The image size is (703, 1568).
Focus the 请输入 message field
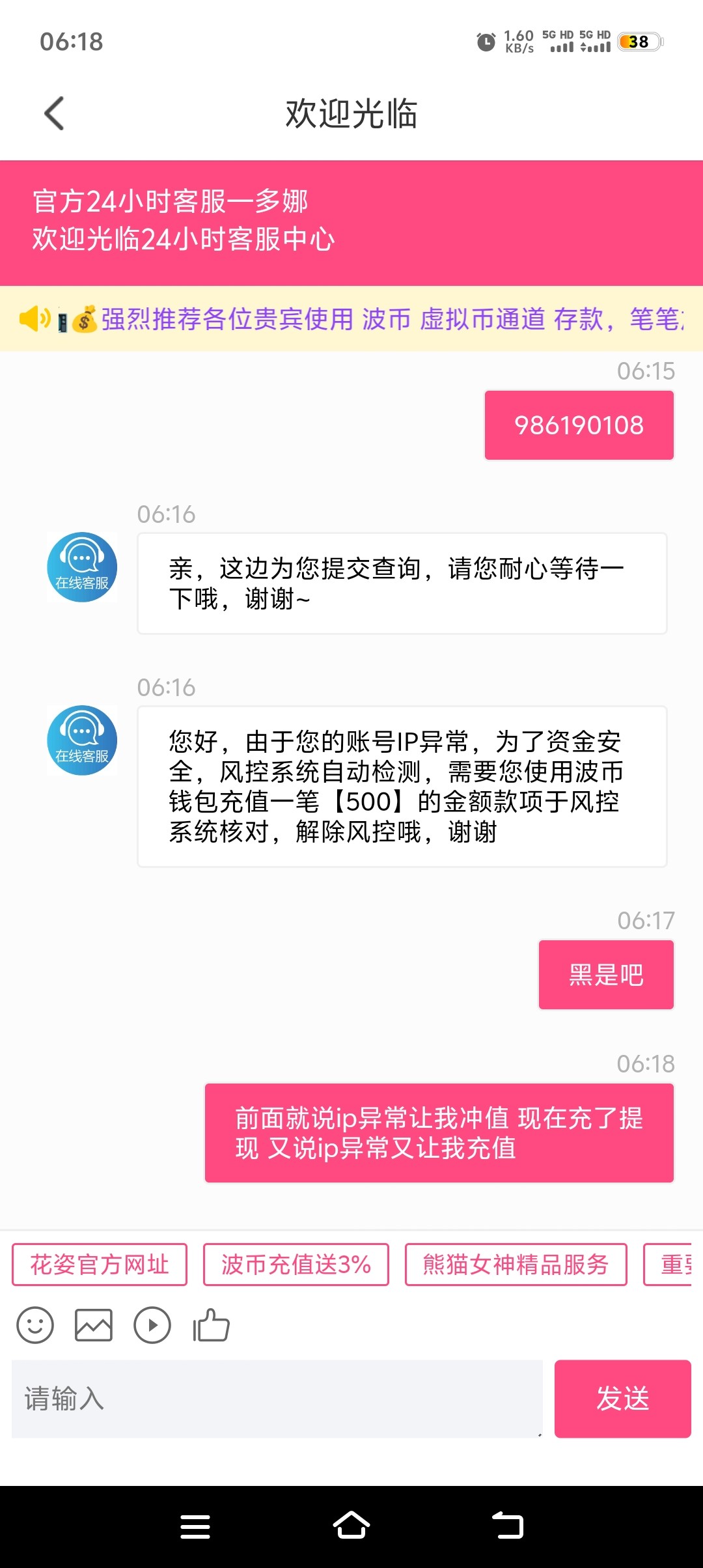277,1399
